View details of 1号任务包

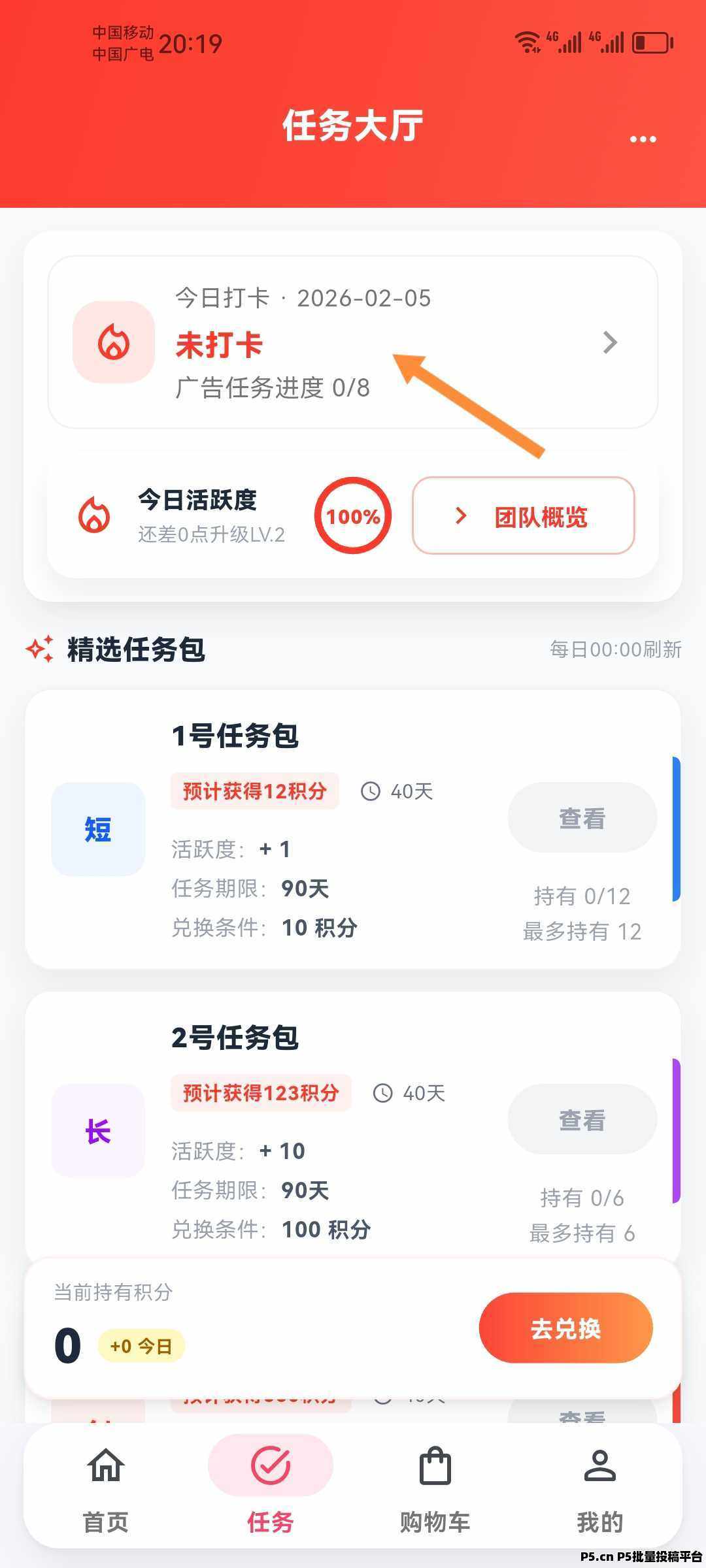[x=582, y=818]
